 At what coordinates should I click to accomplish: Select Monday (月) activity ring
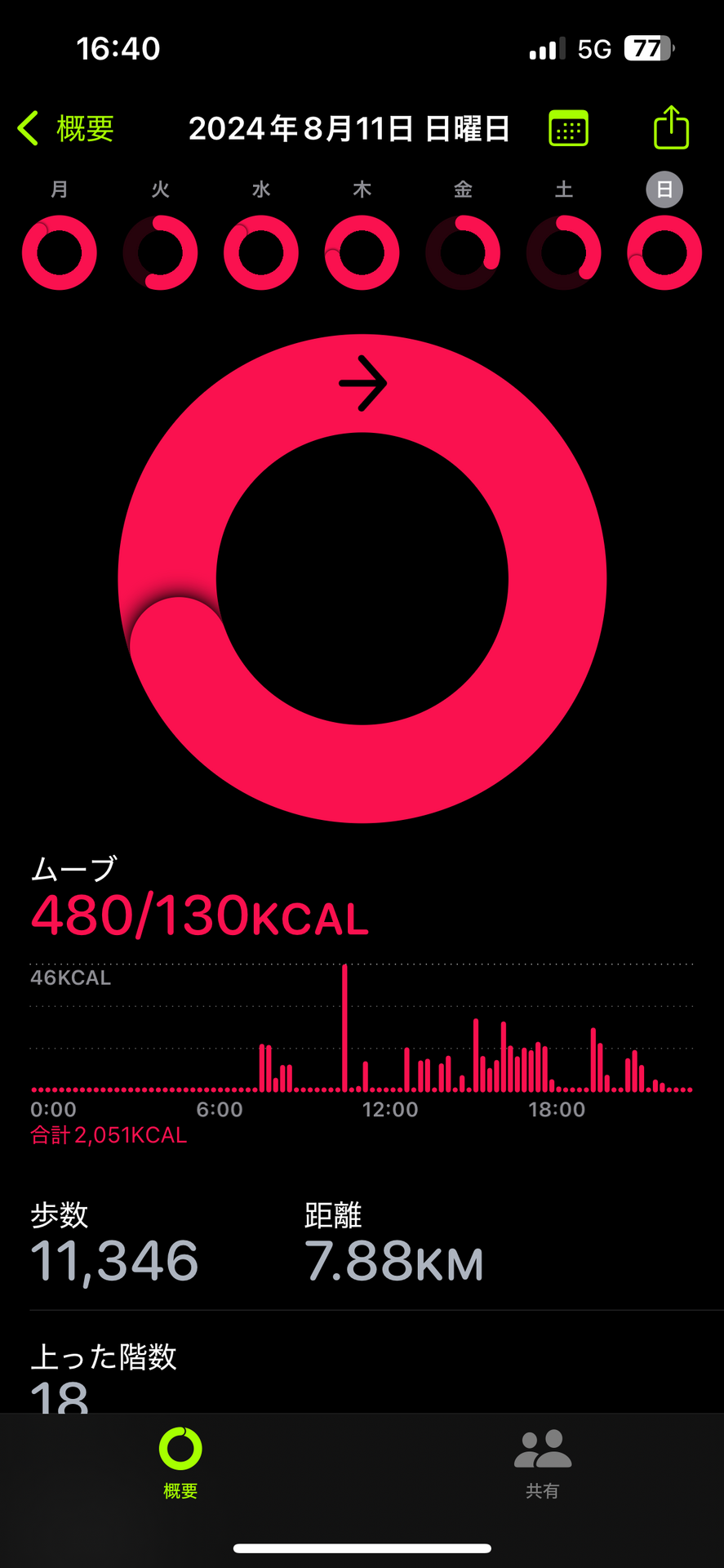tap(60, 252)
